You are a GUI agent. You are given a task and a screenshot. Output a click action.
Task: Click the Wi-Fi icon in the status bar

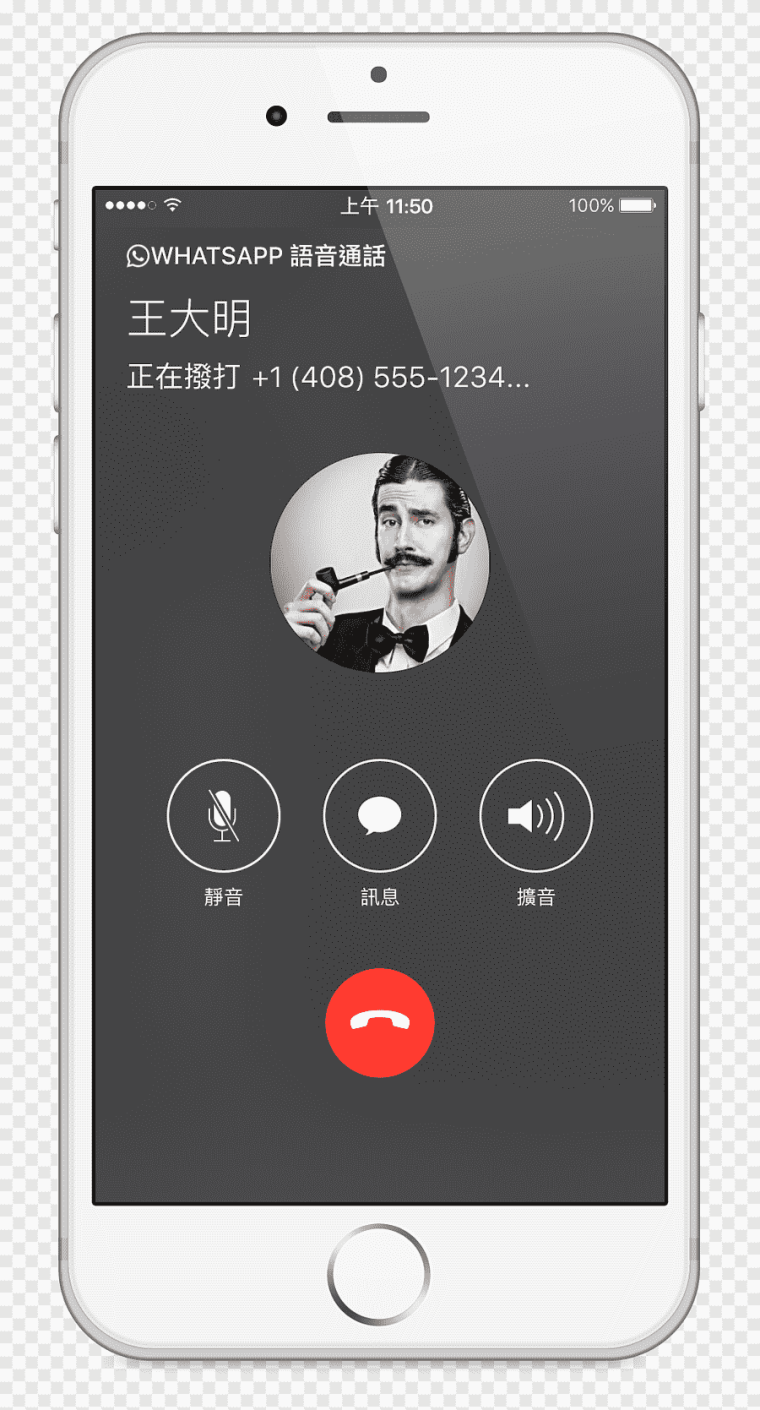pos(172,205)
